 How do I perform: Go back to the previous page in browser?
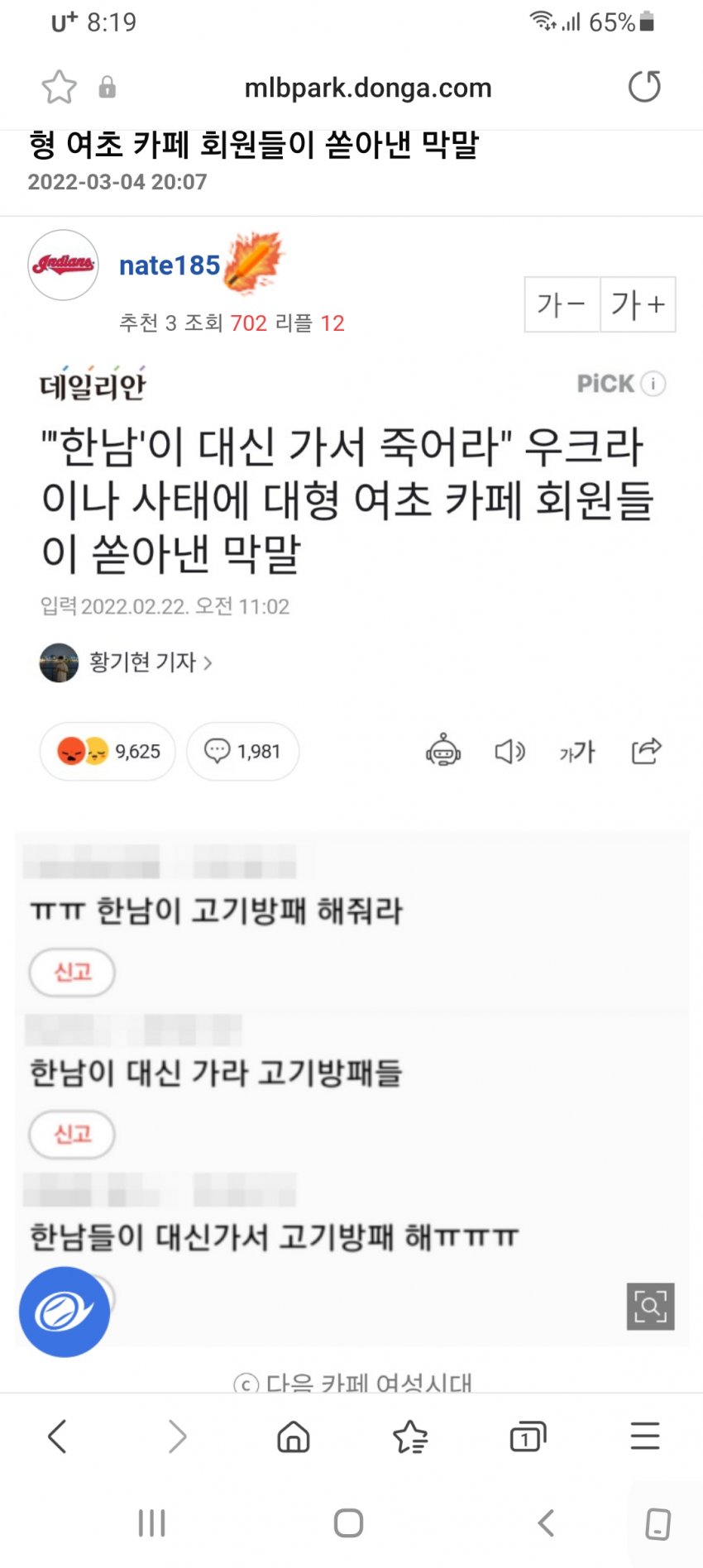[57, 1437]
